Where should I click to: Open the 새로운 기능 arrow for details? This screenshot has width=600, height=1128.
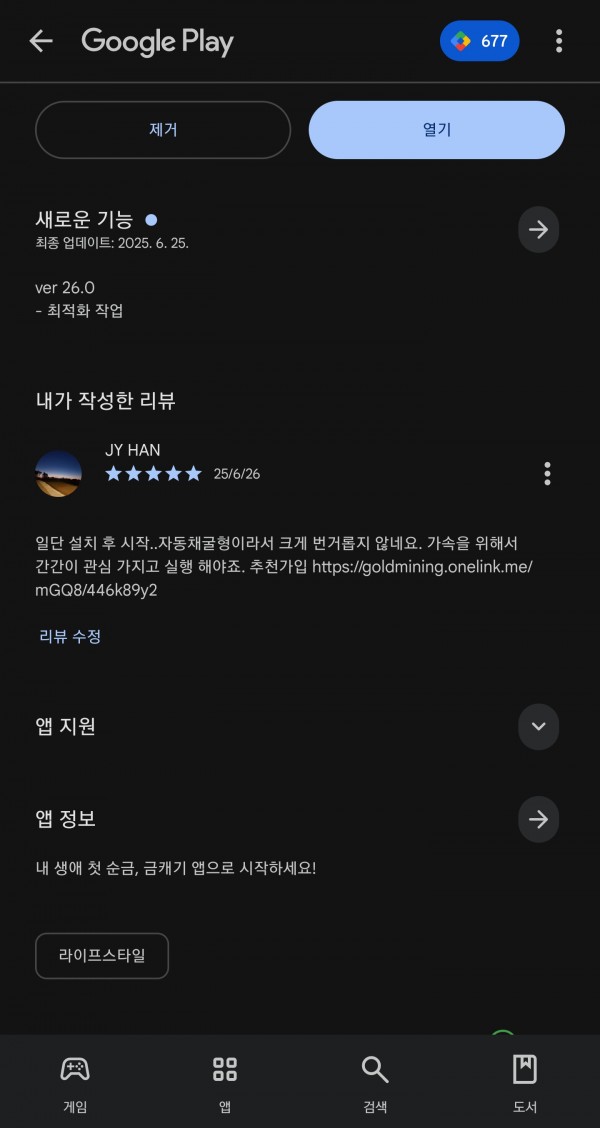(x=538, y=229)
